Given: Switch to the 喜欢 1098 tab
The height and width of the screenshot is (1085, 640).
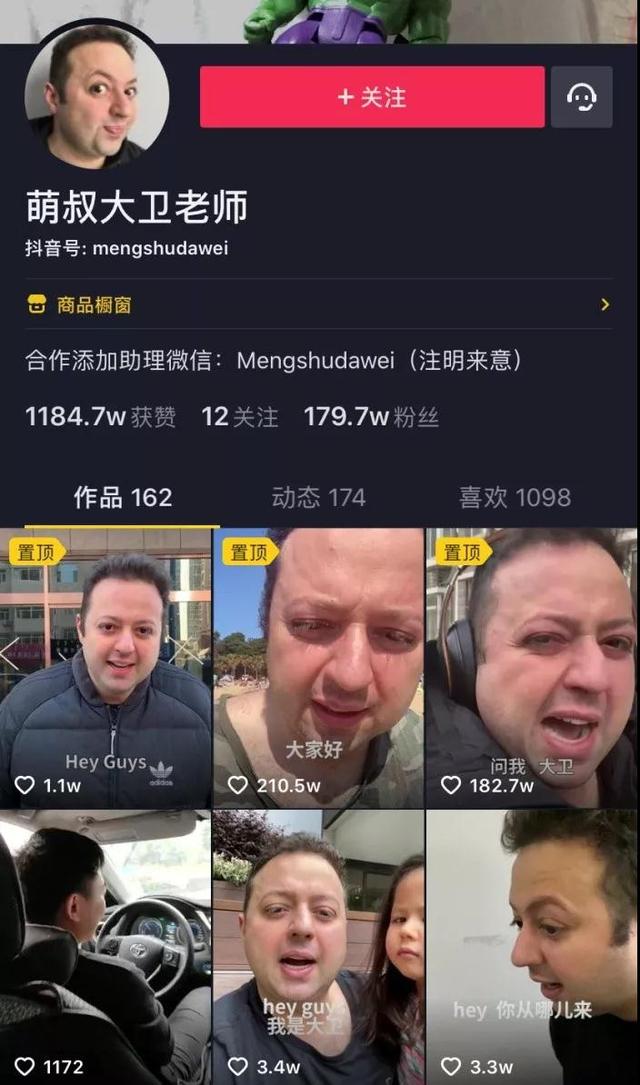Looking at the screenshot, I should tap(514, 497).
